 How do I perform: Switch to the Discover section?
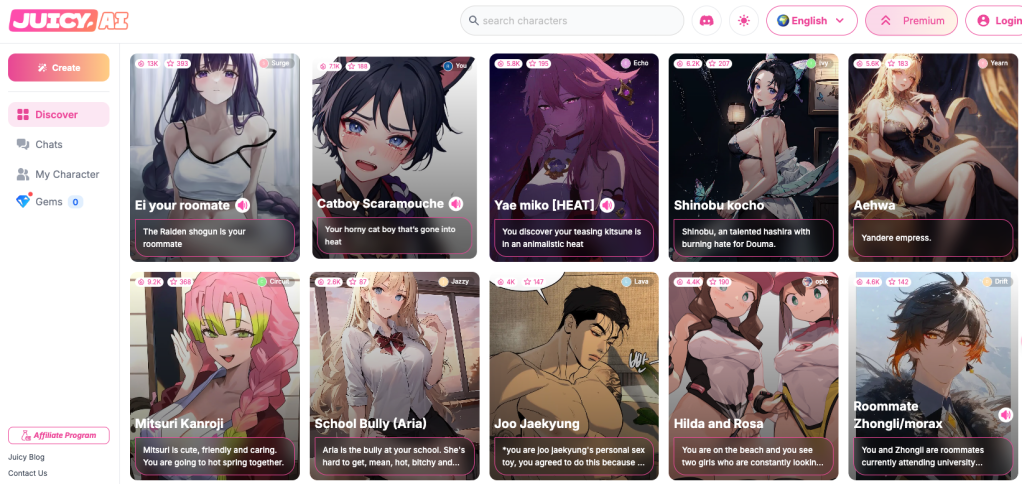coord(58,114)
